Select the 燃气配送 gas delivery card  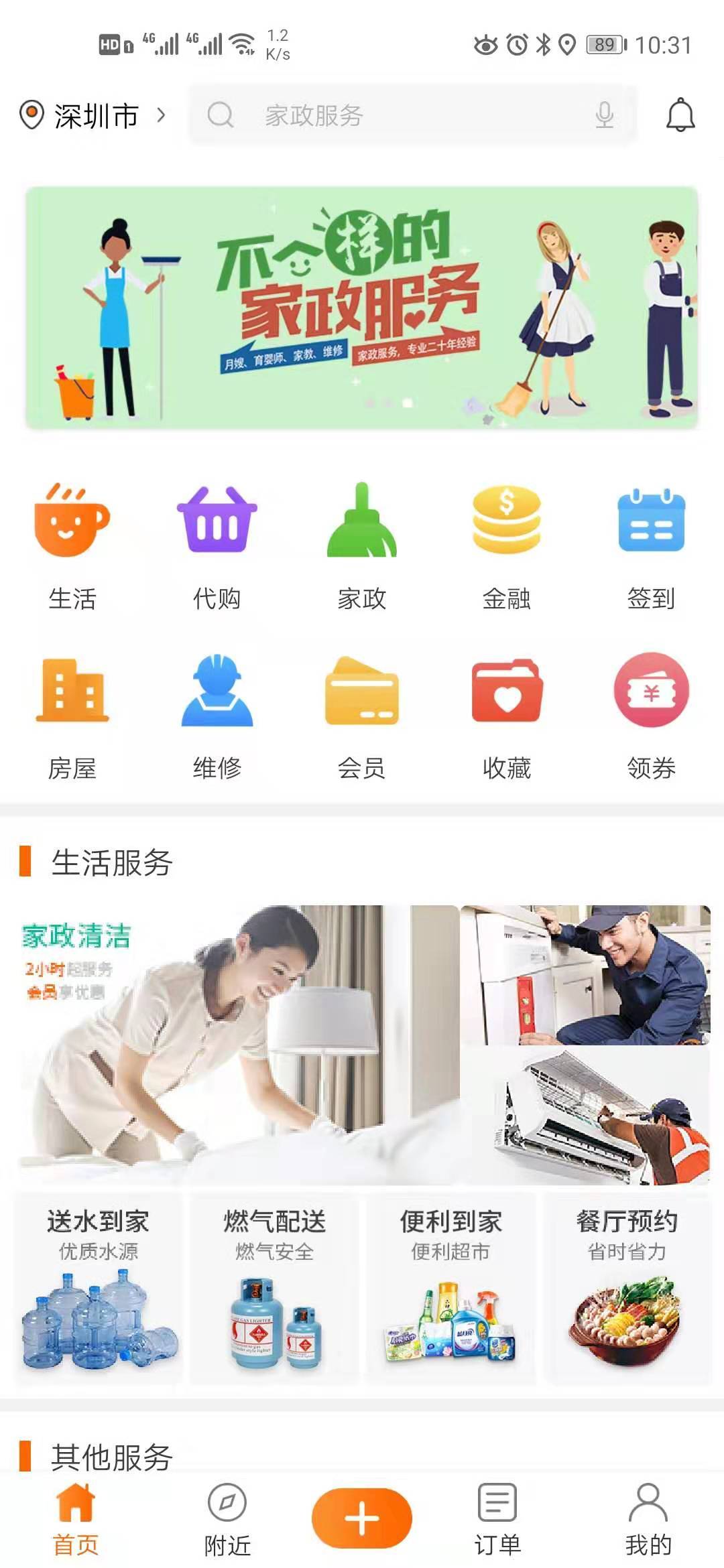pyautogui.click(x=275, y=1288)
